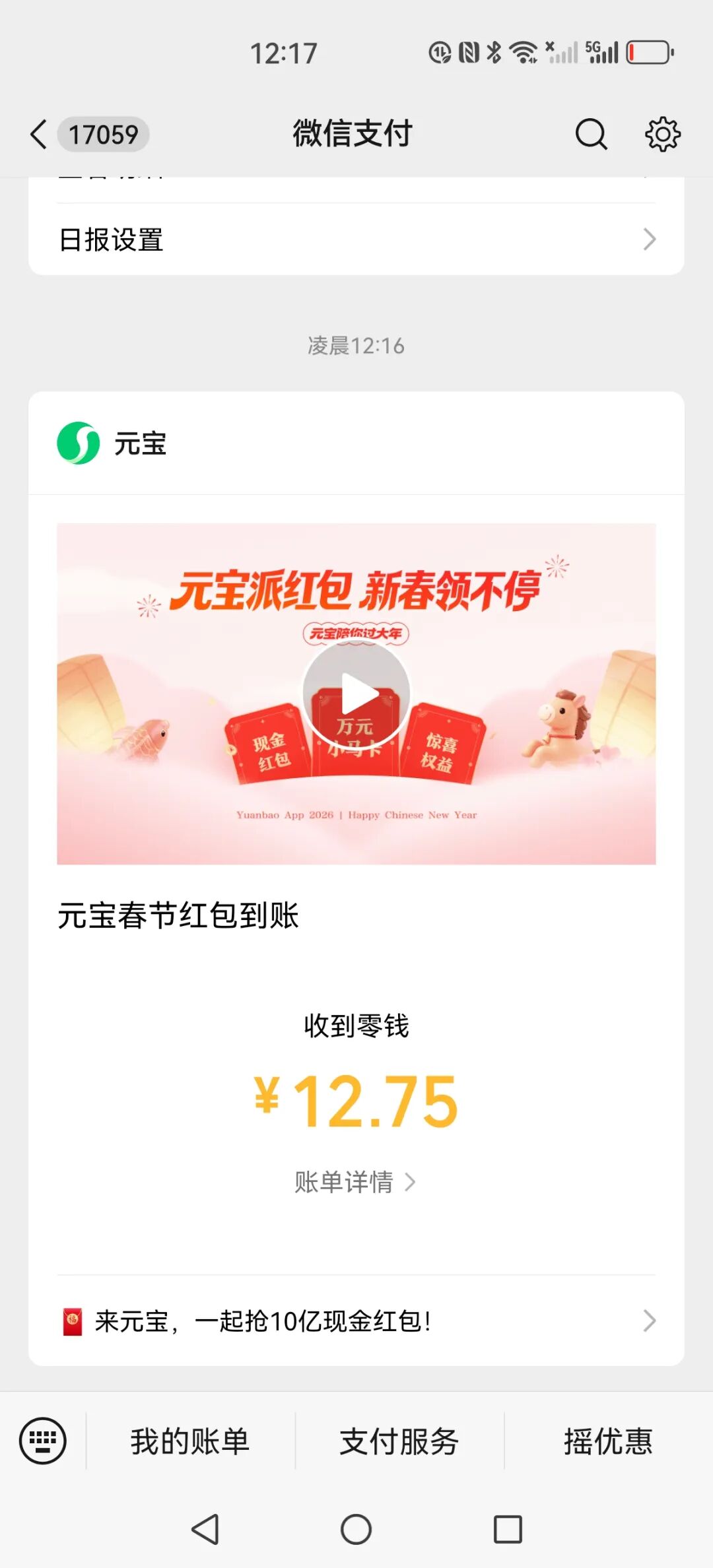Open the 日报设置 row
Viewport: 713px width, 1568px height.
356,240
